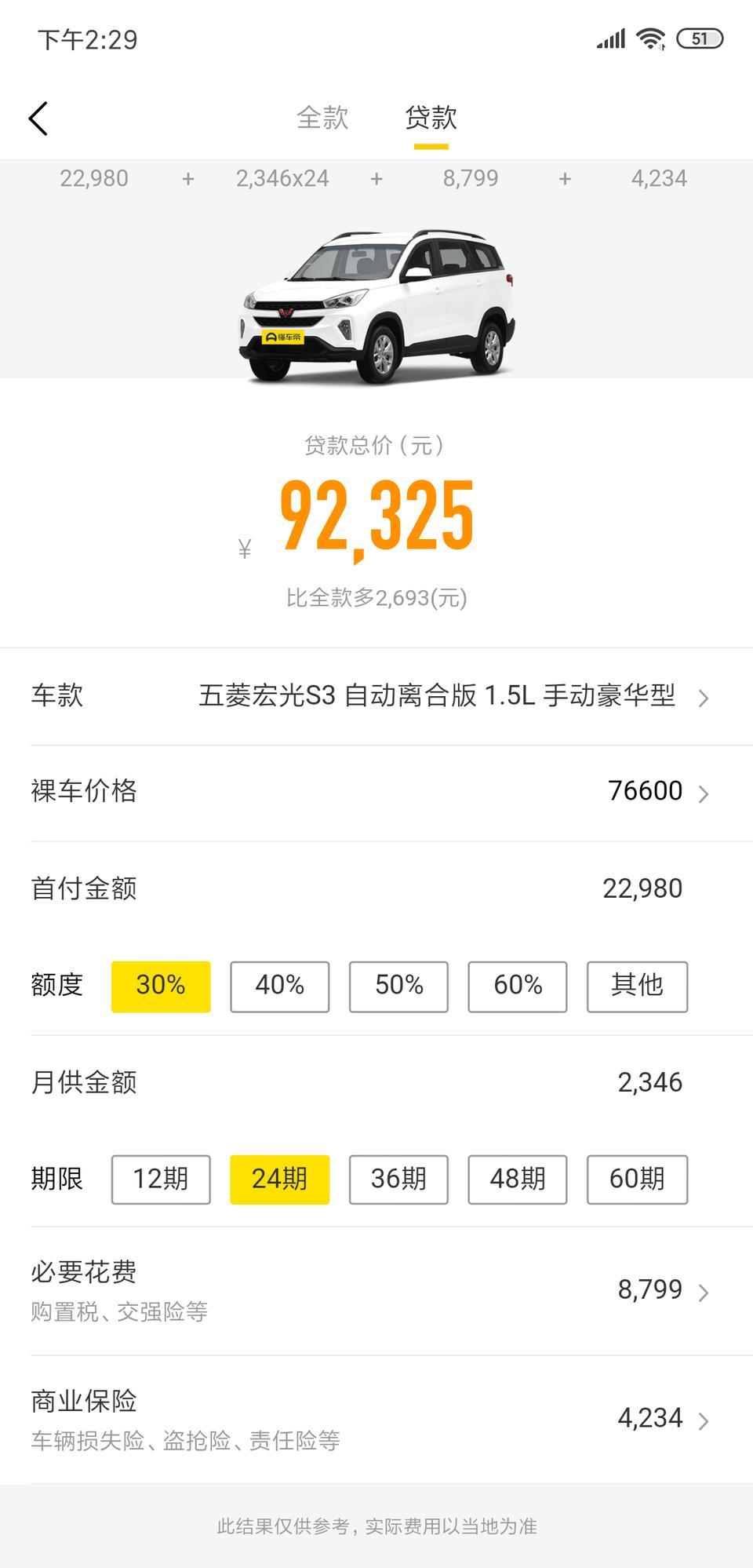Pick the 48期 loan term
Viewport: 753px width, 1568px height.
[518, 1179]
